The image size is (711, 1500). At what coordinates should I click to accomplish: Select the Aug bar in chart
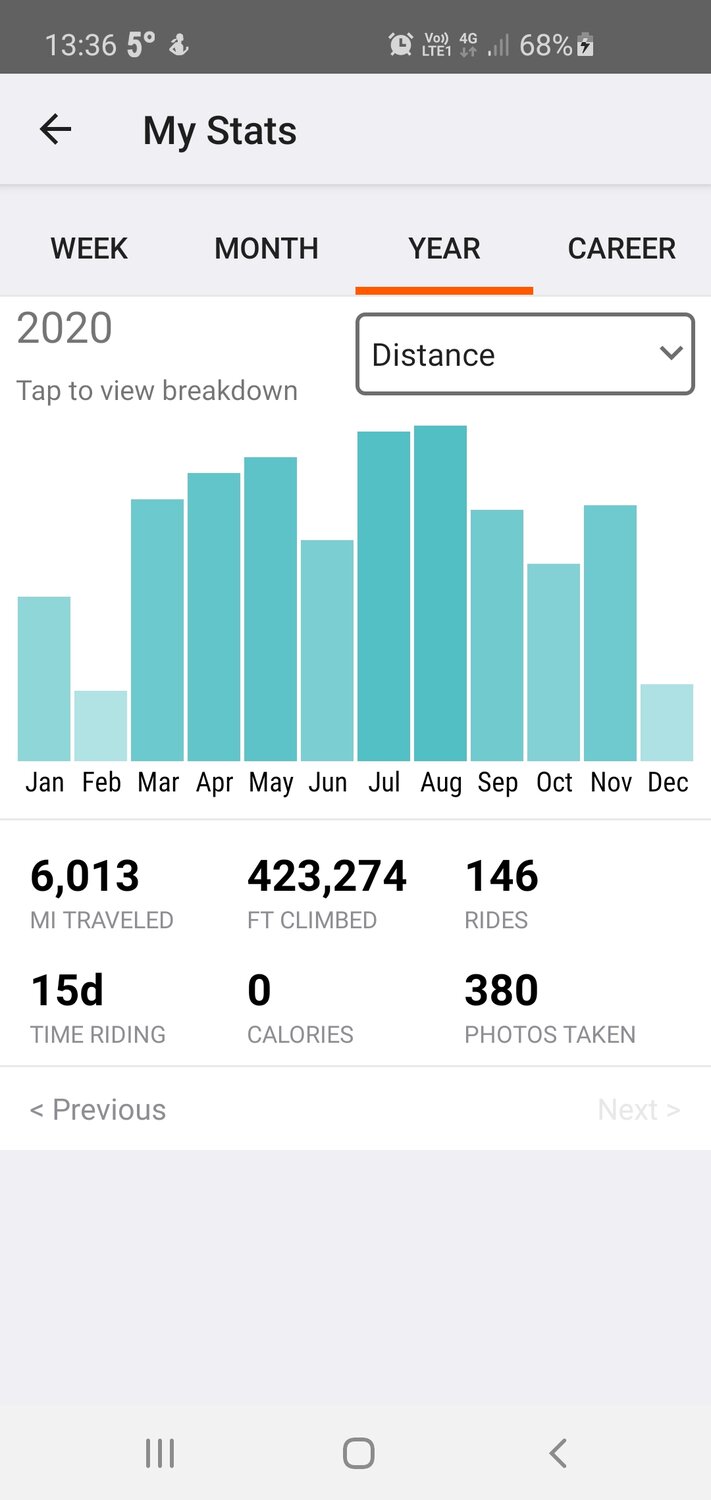(440, 593)
